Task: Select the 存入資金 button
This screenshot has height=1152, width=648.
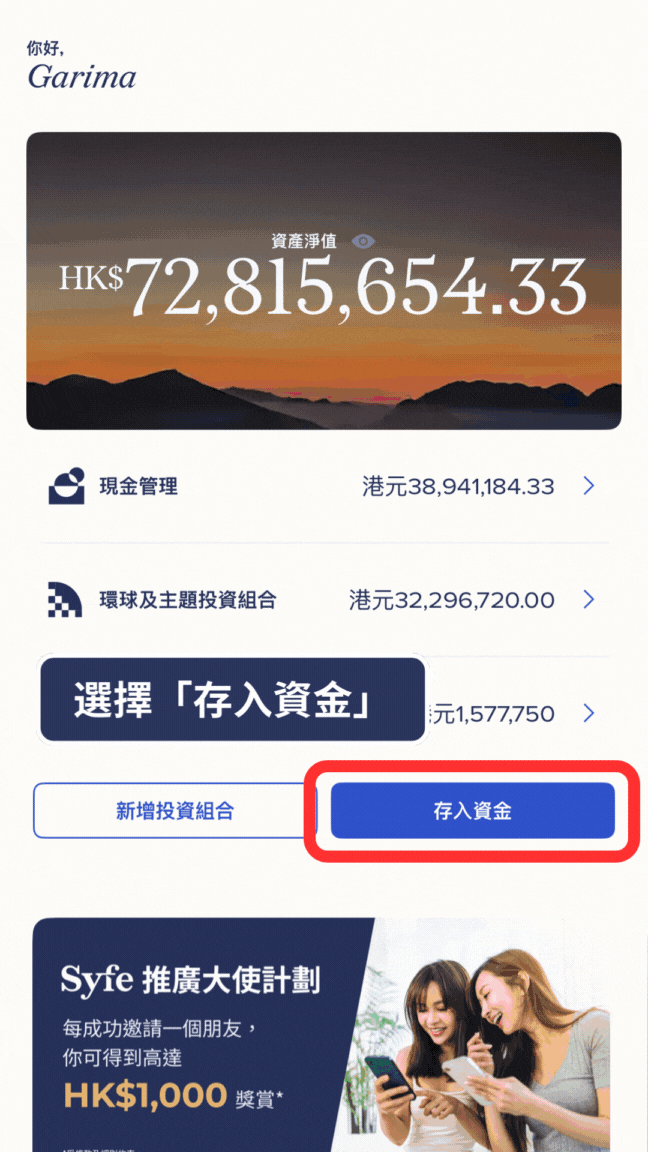Action: click(472, 811)
